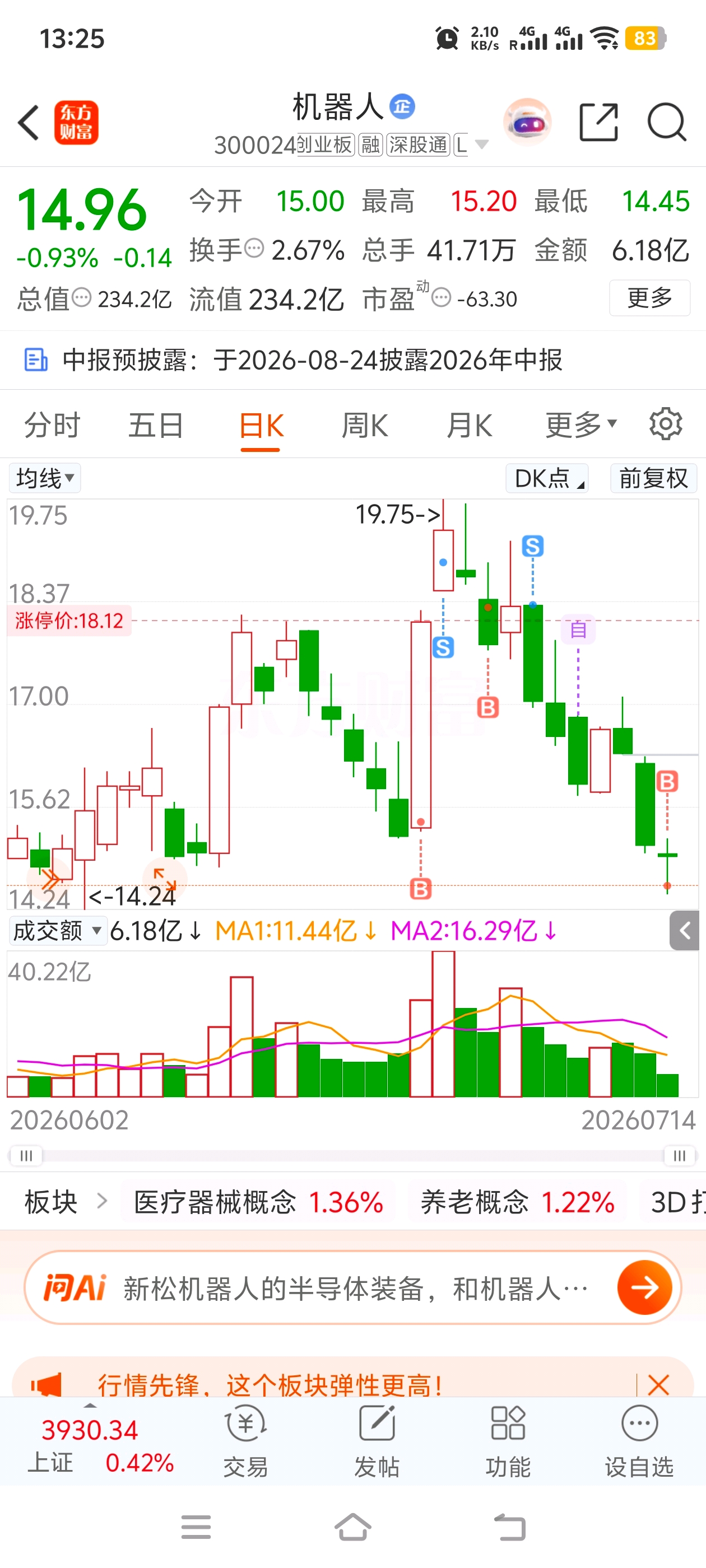This screenshot has height=1568, width=706.
Task: Switch to the 五日 chart tab
Action: (156, 425)
